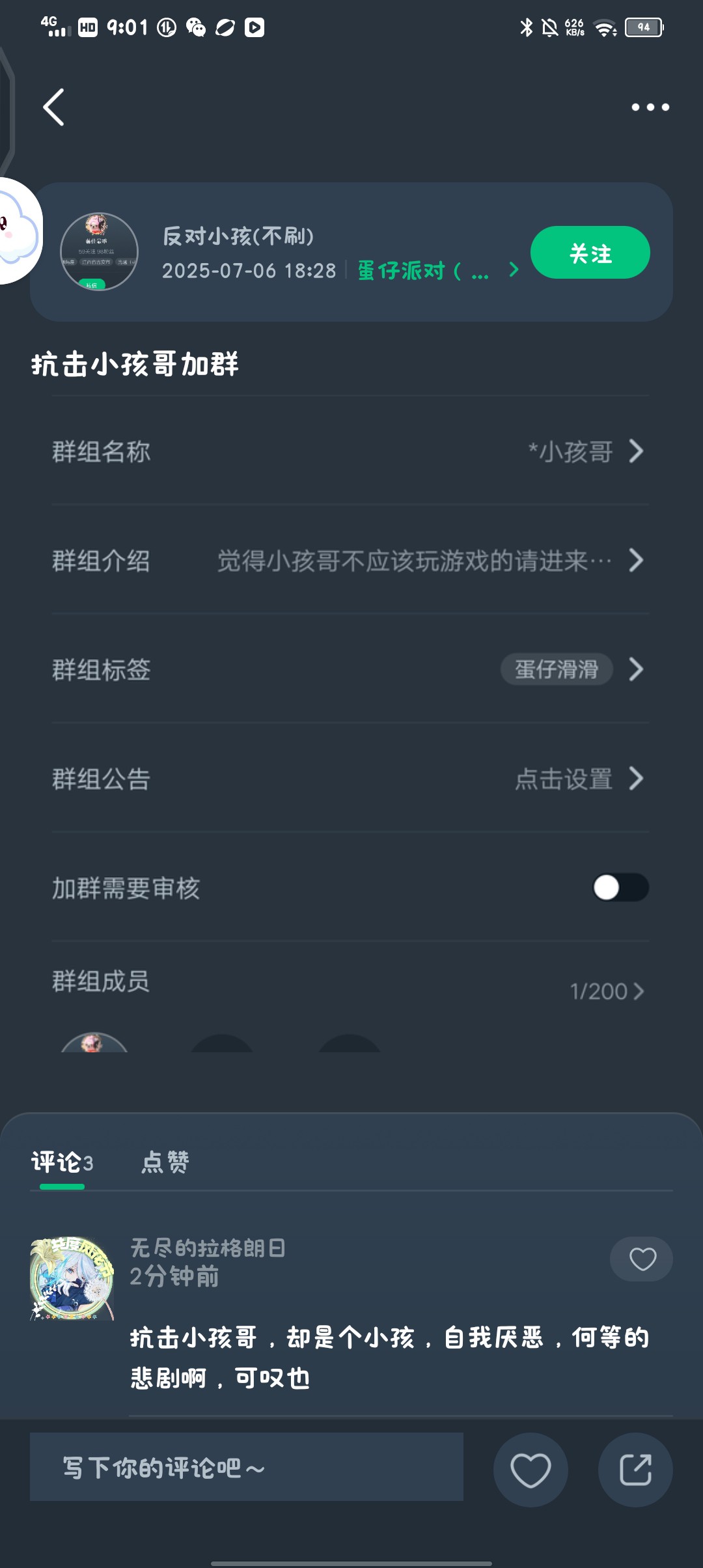Go back using the top-left arrow

(54, 107)
